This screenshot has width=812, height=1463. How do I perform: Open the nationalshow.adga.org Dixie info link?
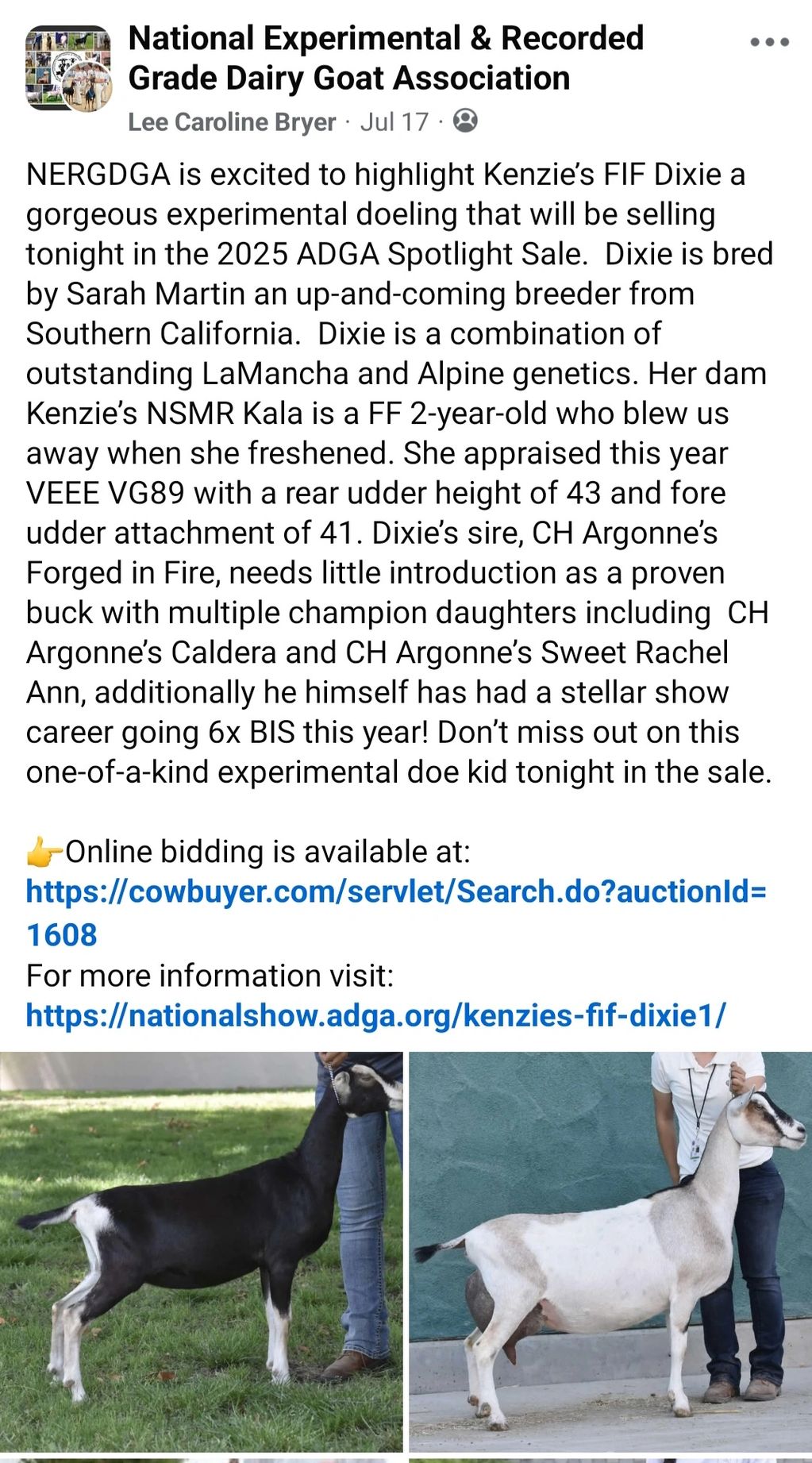tap(375, 1015)
